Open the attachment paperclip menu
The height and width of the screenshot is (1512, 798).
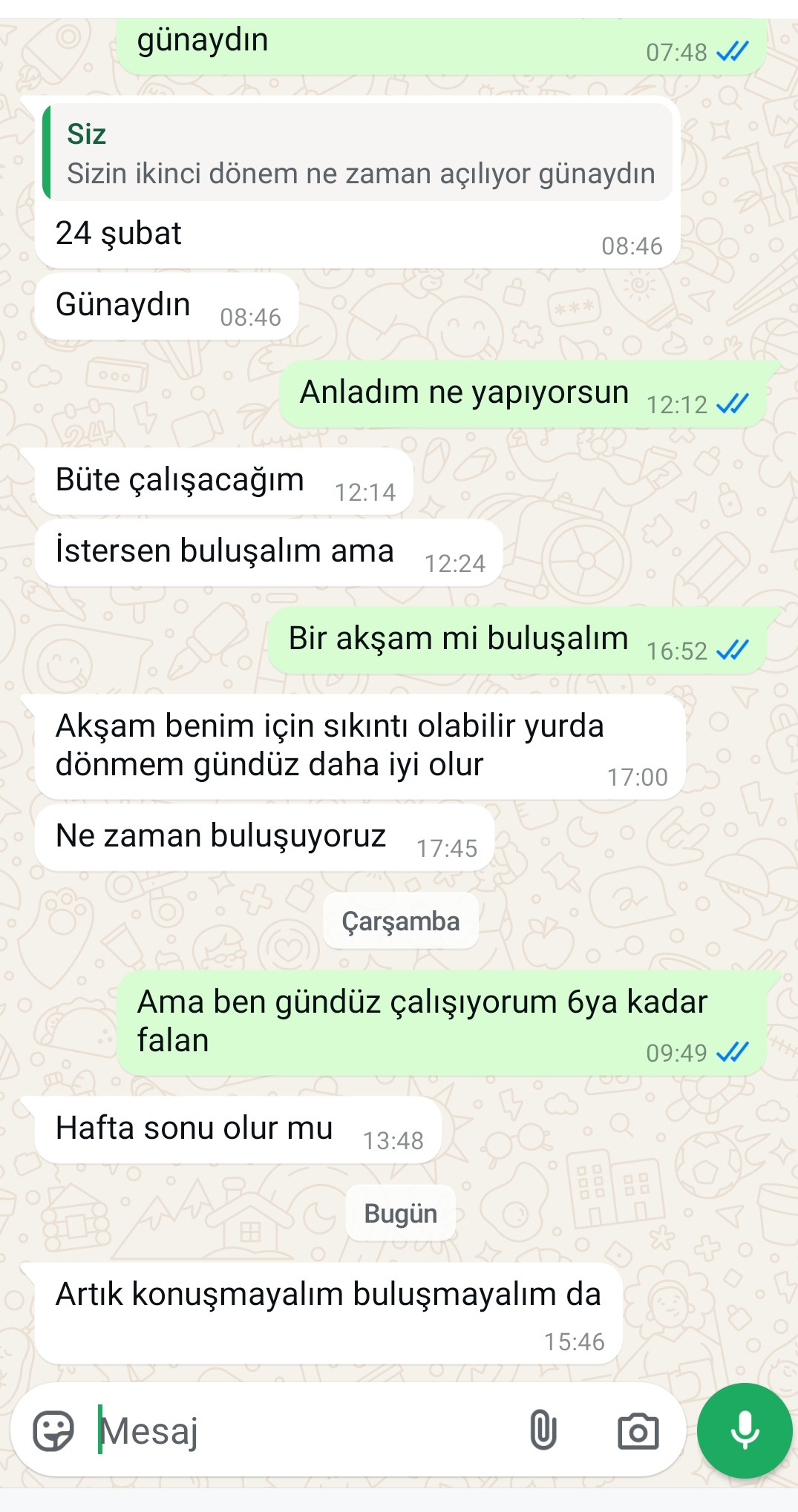[x=543, y=1430]
